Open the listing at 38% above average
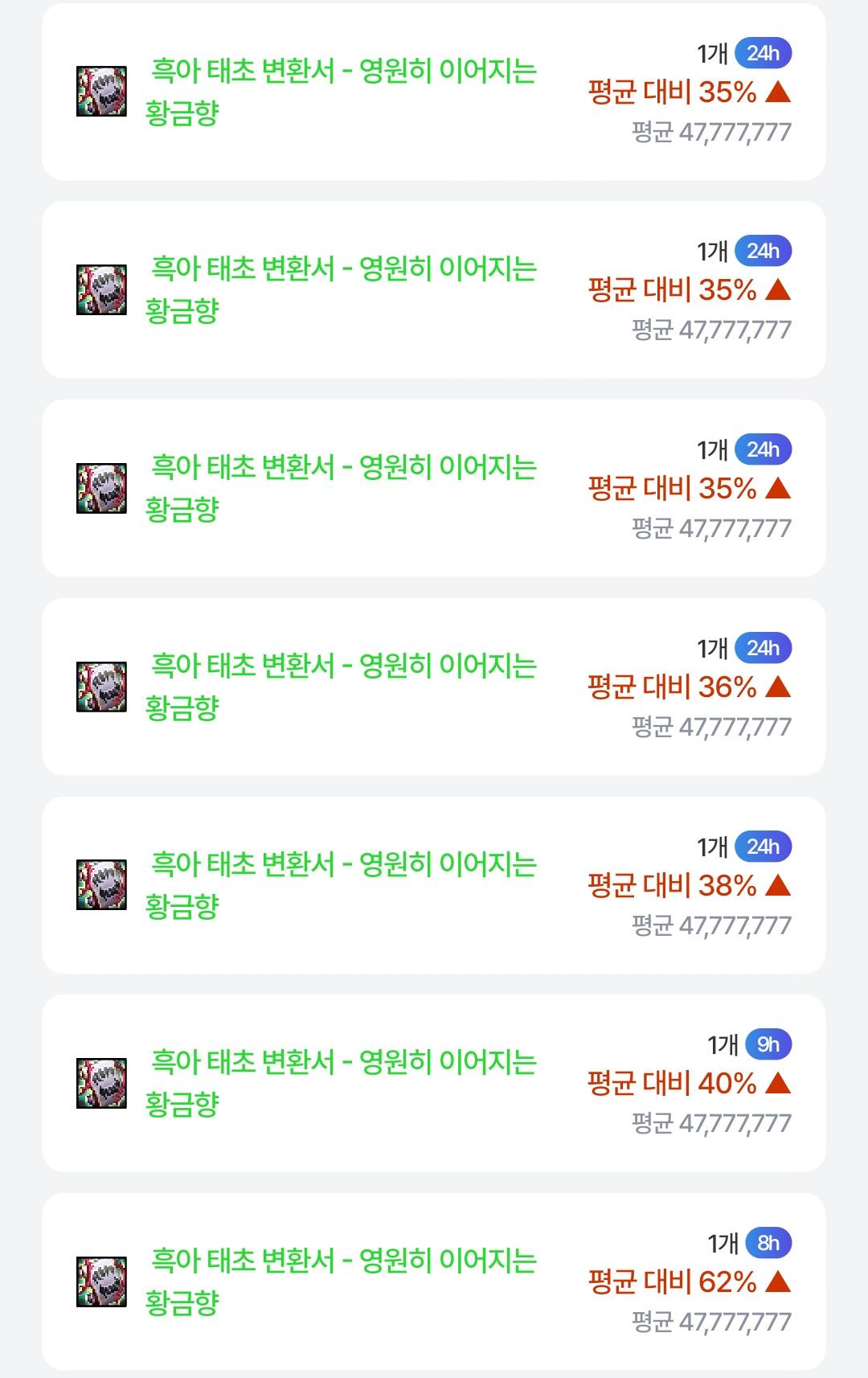Screen dimensions: 868x1378 [434, 885]
